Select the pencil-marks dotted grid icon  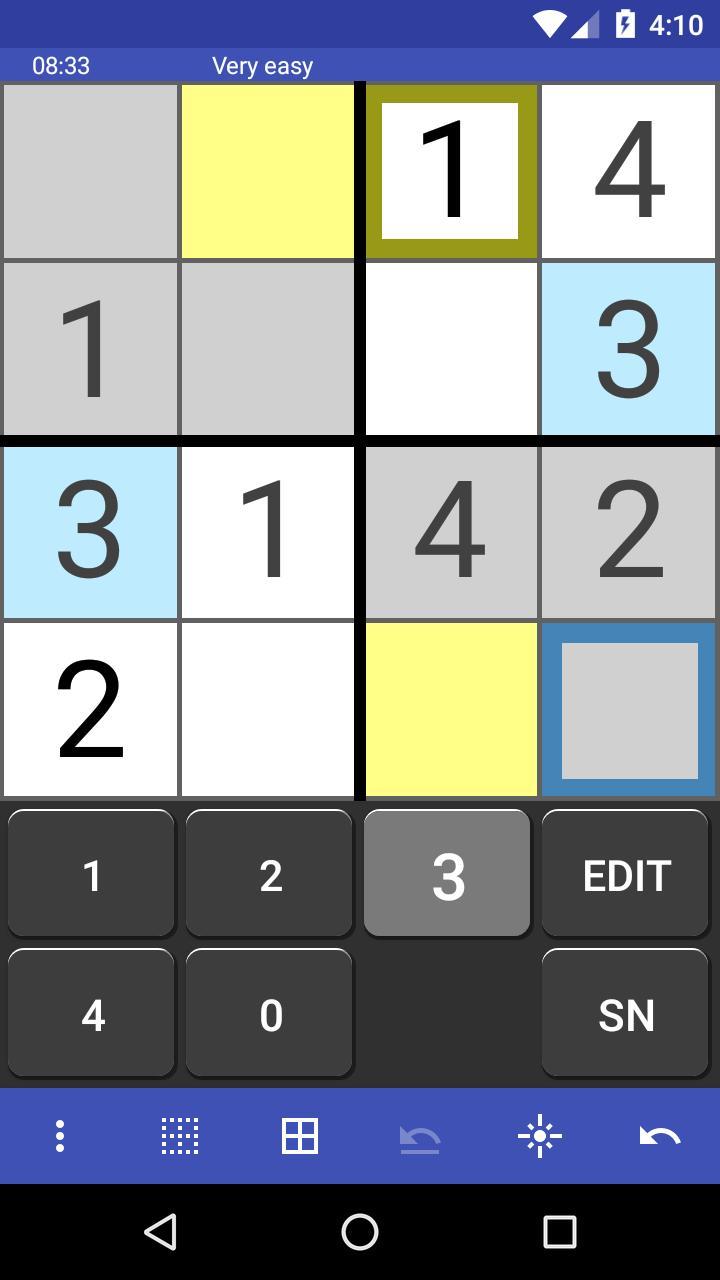point(180,1136)
